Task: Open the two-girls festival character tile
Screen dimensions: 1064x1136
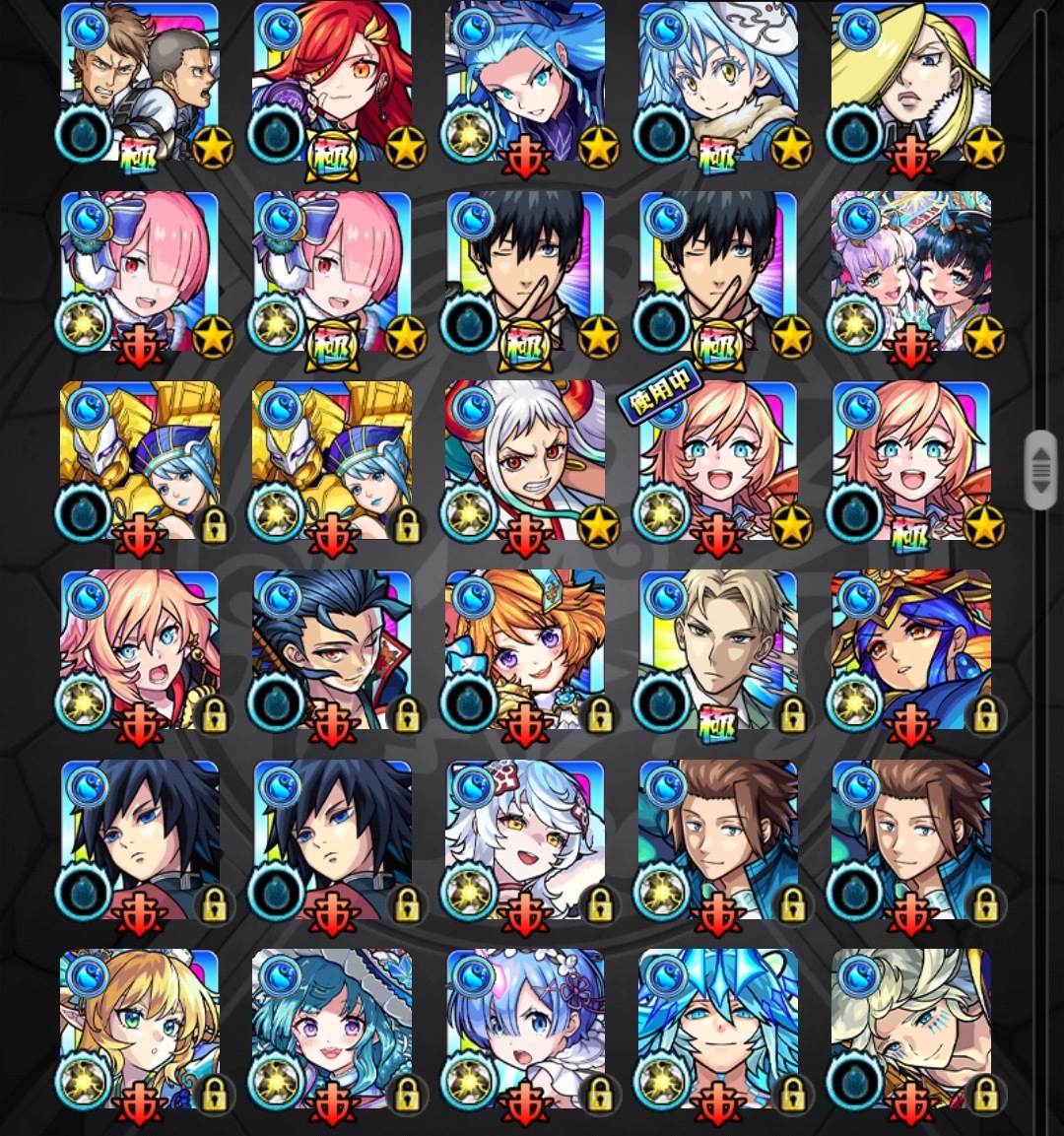Action: (x=910, y=273)
